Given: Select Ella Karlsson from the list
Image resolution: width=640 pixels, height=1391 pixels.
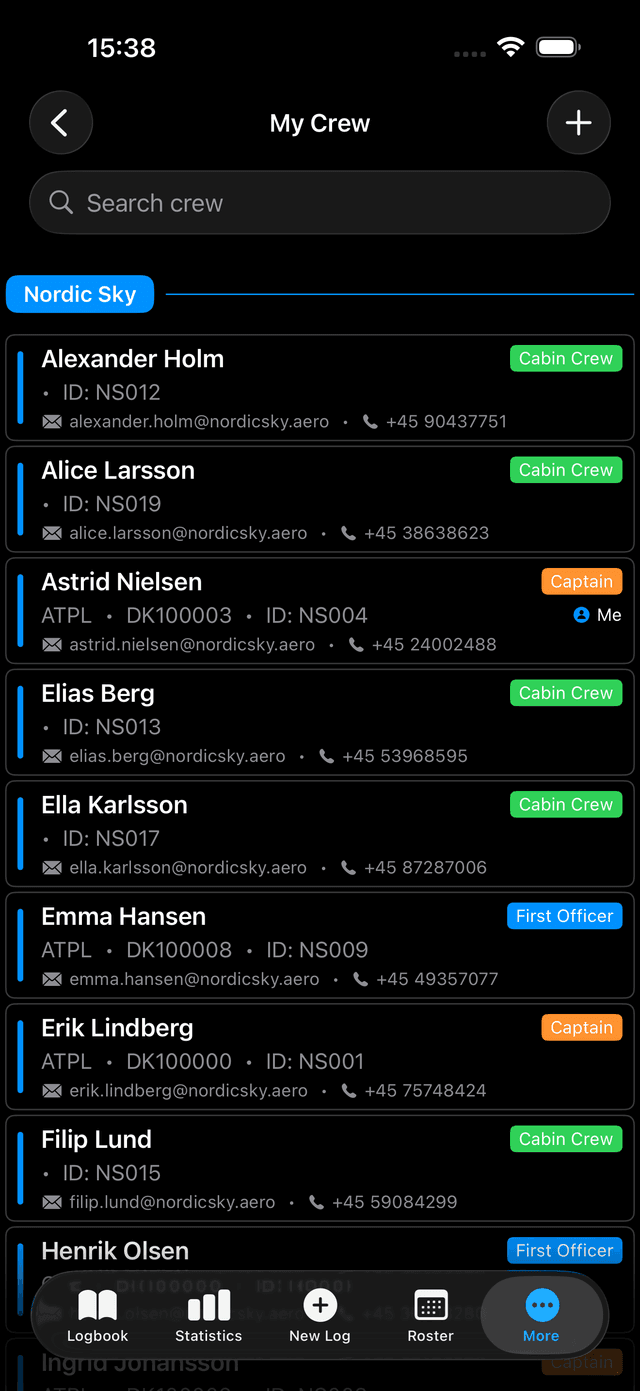Looking at the screenshot, I should [320, 834].
